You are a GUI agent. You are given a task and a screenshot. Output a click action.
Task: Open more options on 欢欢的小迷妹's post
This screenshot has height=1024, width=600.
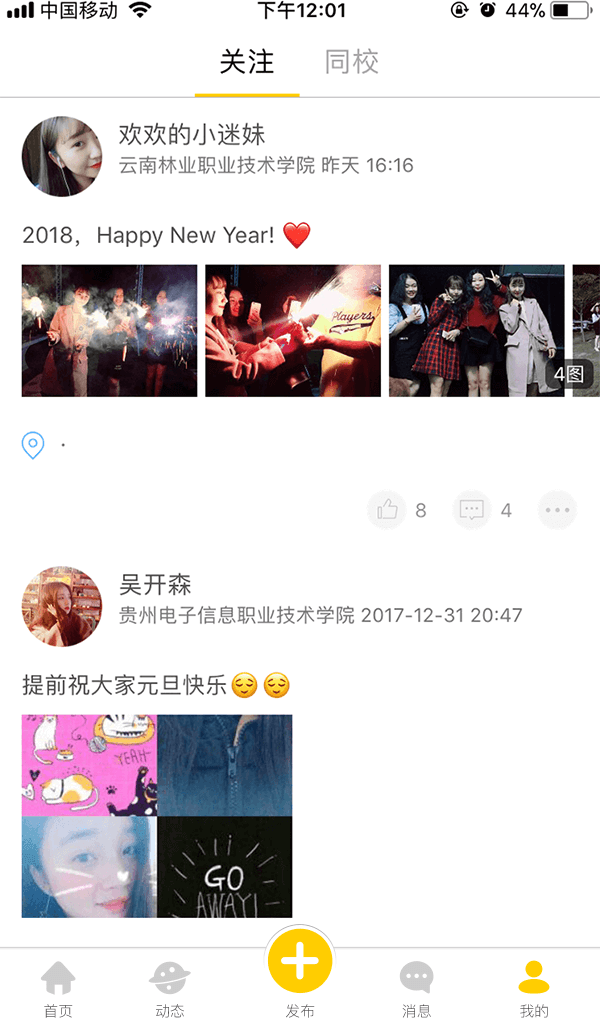557,510
